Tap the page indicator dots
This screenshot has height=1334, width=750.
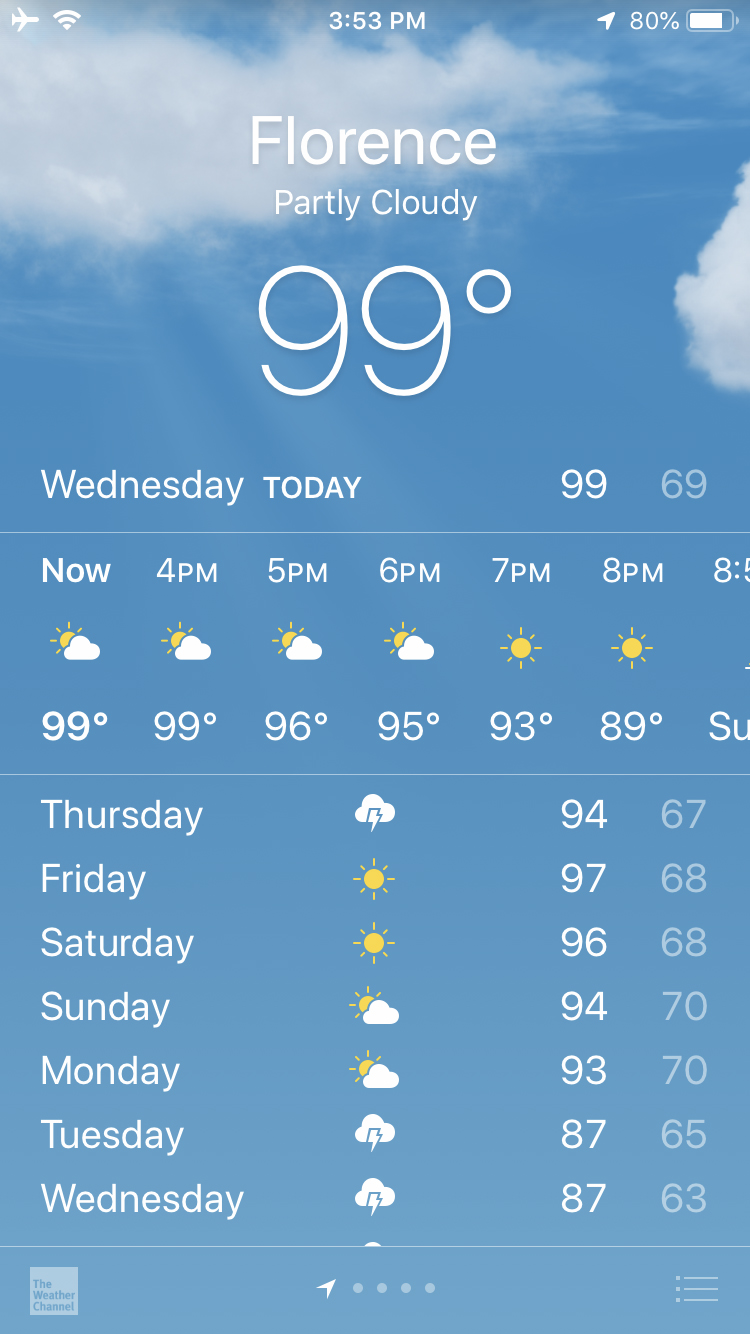(x=382, y=1289)
